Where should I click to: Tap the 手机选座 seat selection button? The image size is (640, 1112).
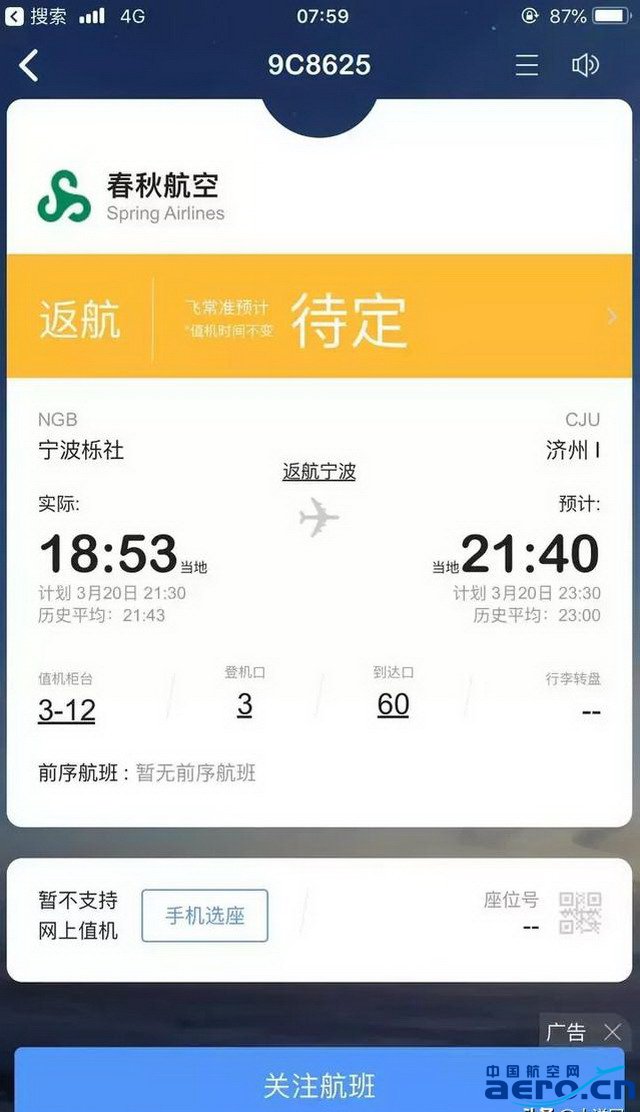pyautogui.click(x=205, y=915)
